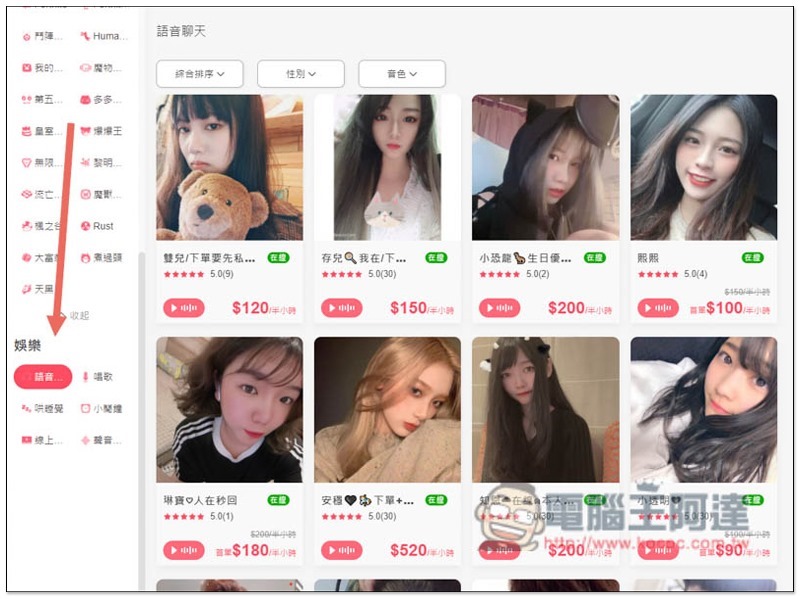Image resolution: width=800 pixels, height=599 pixels.
Task: Play voice sample on 雙兒's card
Action: pyautogui.click(x=183, y=308)
